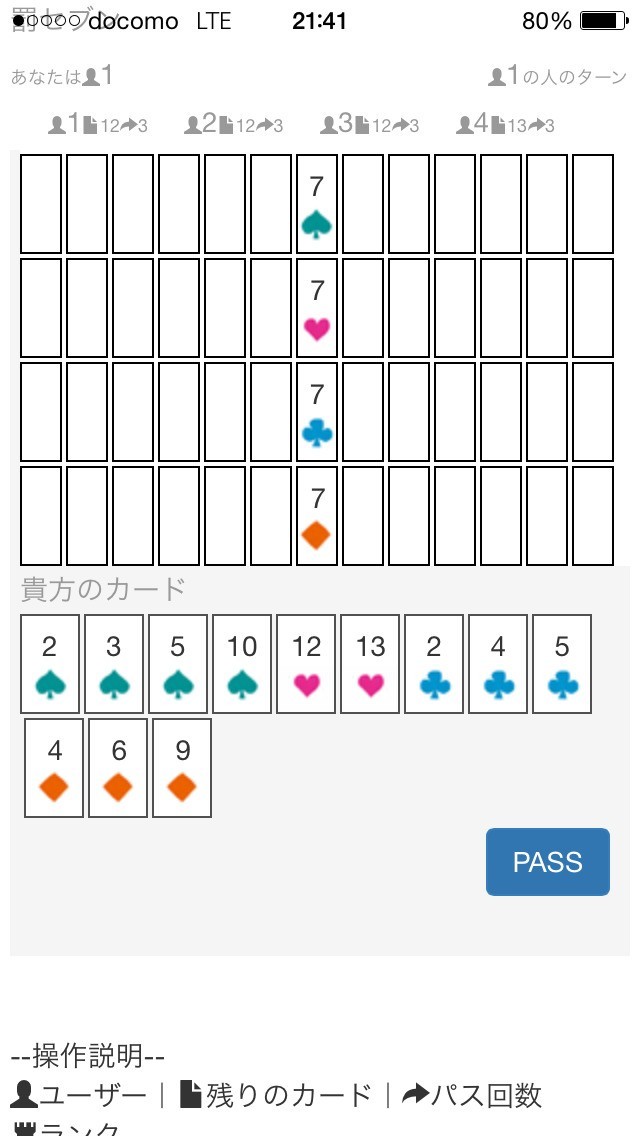Choose the 5 of spades card
The image size is (640, 1136).
coord(178,664)
